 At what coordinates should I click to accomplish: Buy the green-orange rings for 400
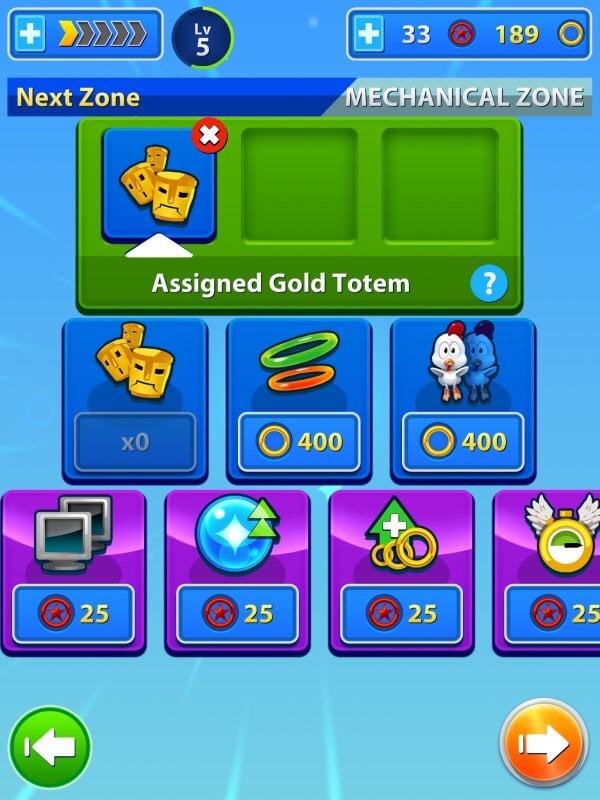point(299,441)
